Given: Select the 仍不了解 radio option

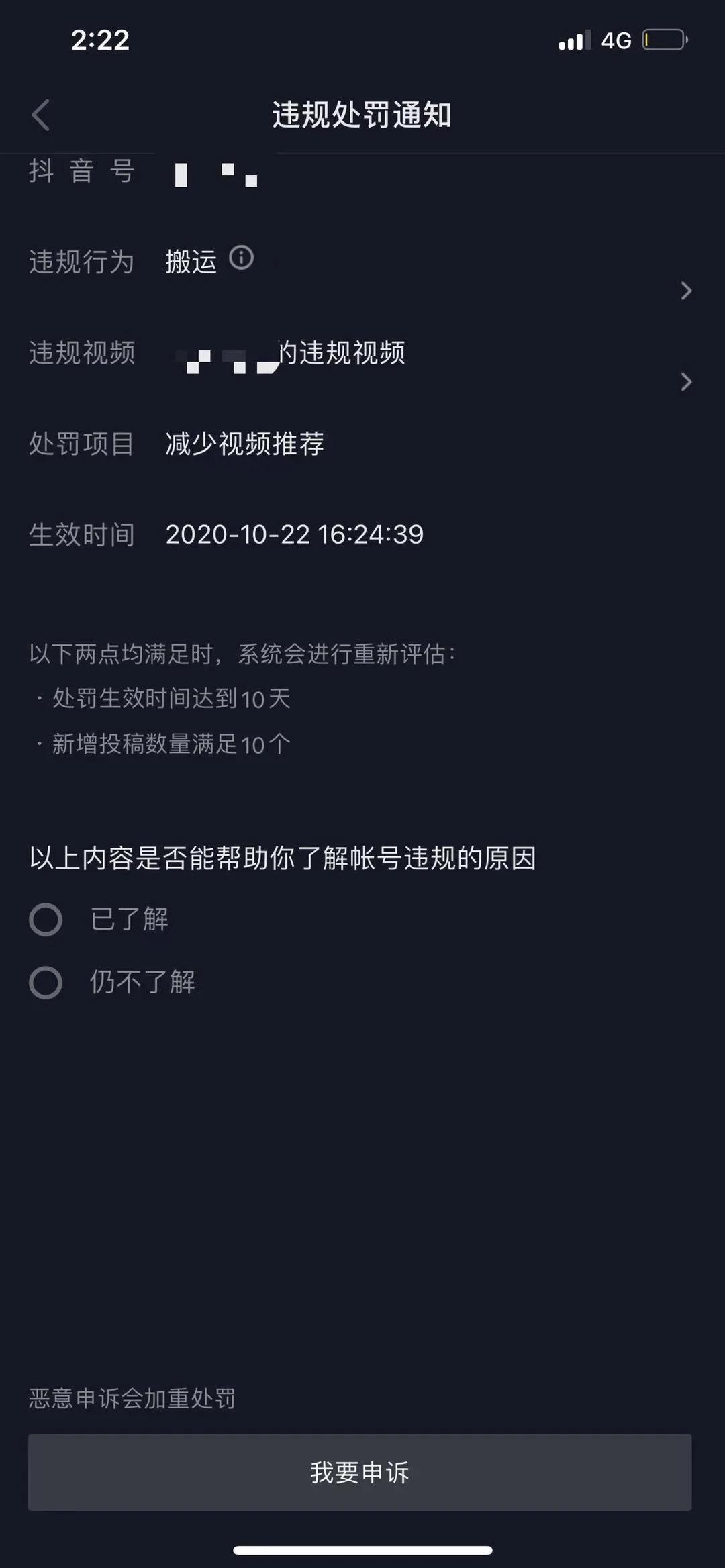Looking at the screenshot, I should (46, 982).
